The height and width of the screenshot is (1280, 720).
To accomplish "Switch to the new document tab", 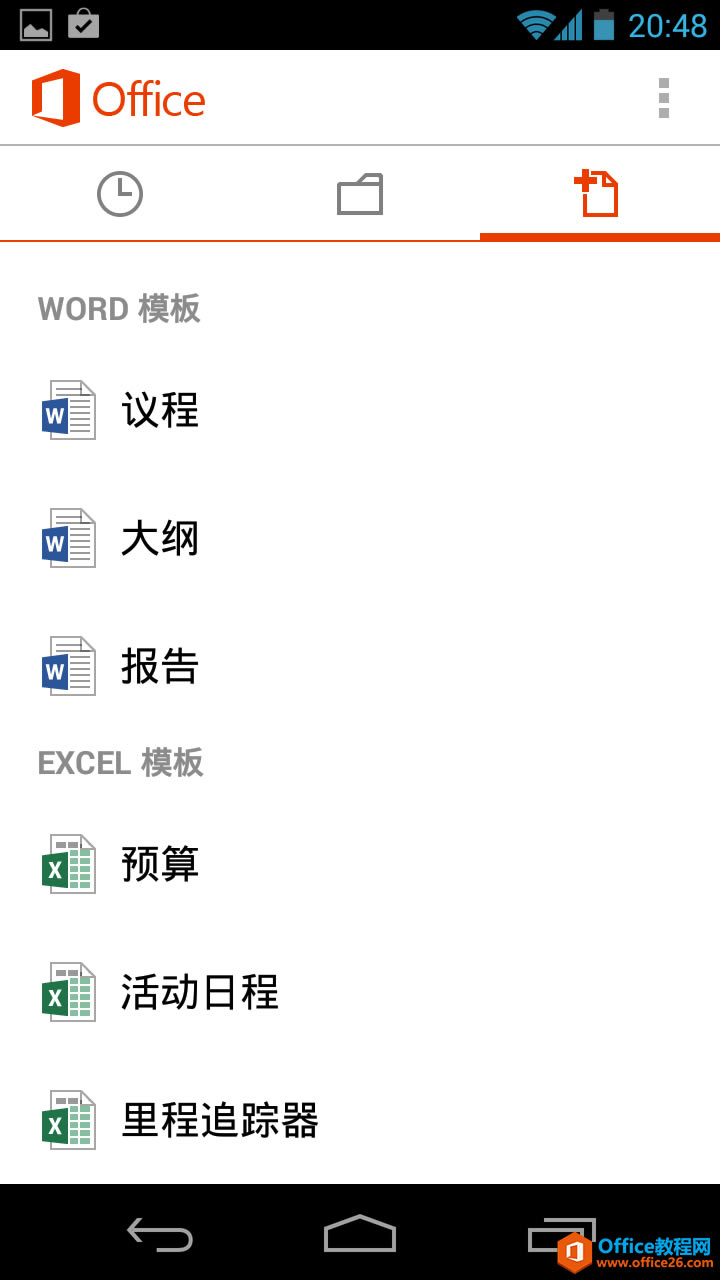I will (x=599, y=195).
